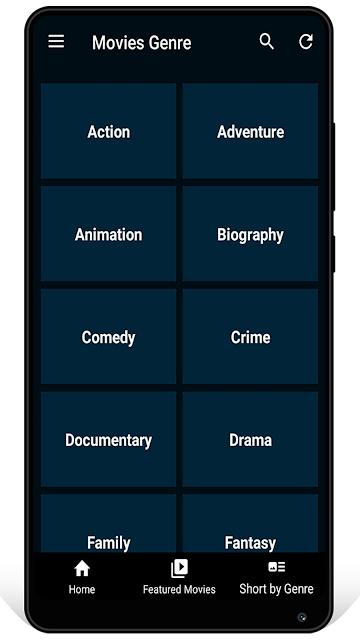Switch to Featured Movies tab
The image size is (360, 640).
(x=179, y=577)
